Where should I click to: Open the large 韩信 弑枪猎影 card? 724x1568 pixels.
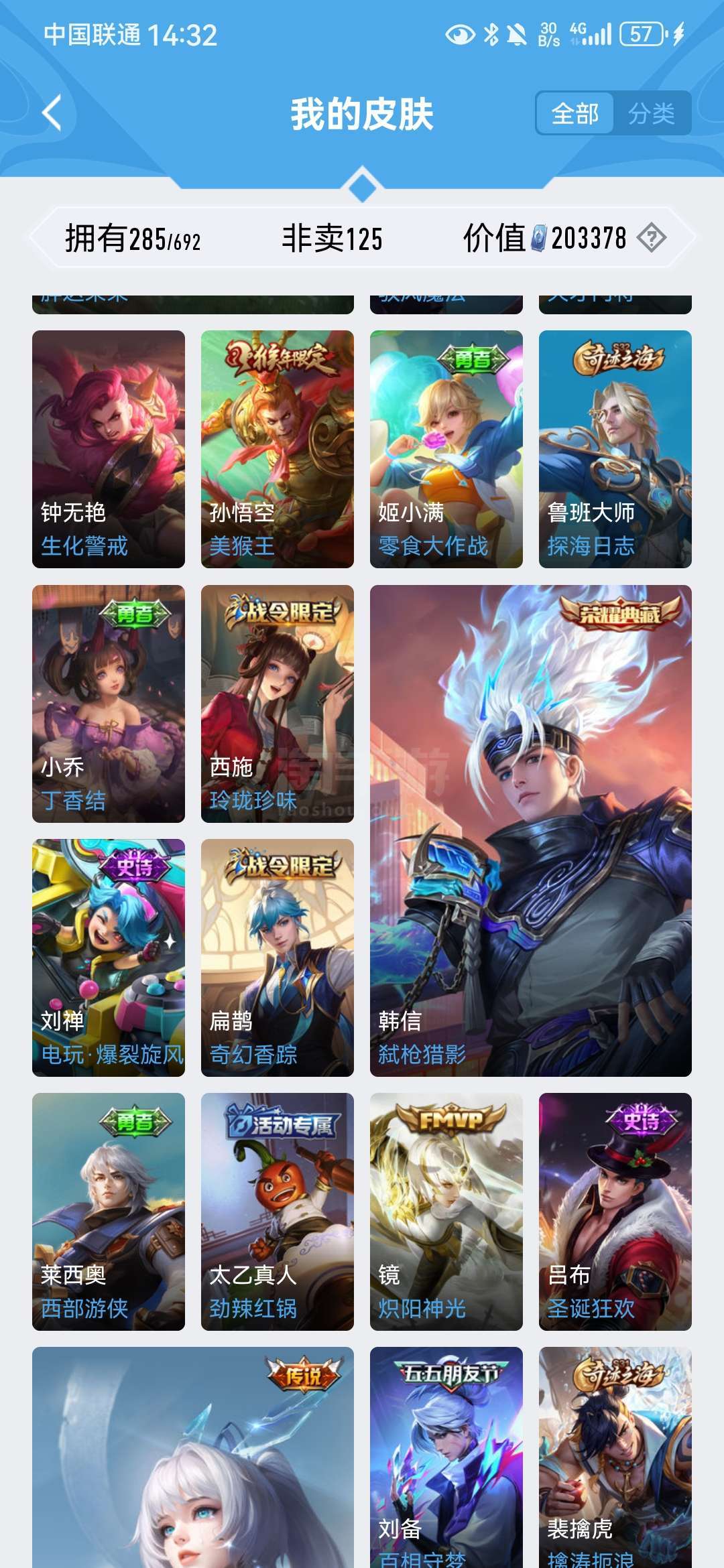(531, 831)
